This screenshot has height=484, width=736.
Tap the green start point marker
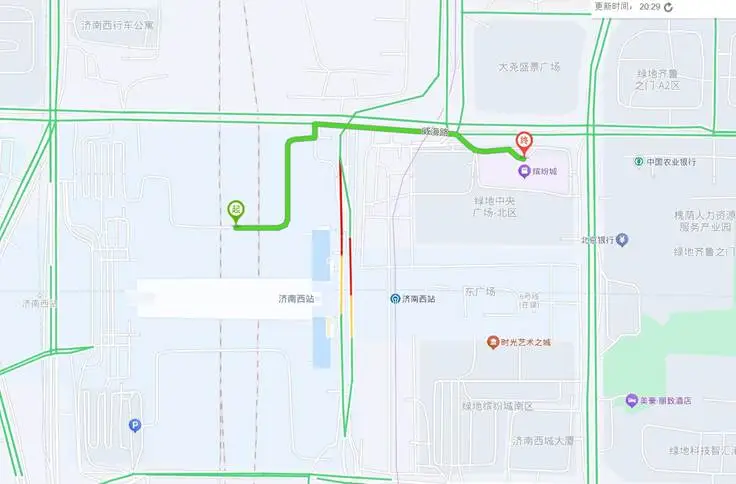click(x=237, y=210)
